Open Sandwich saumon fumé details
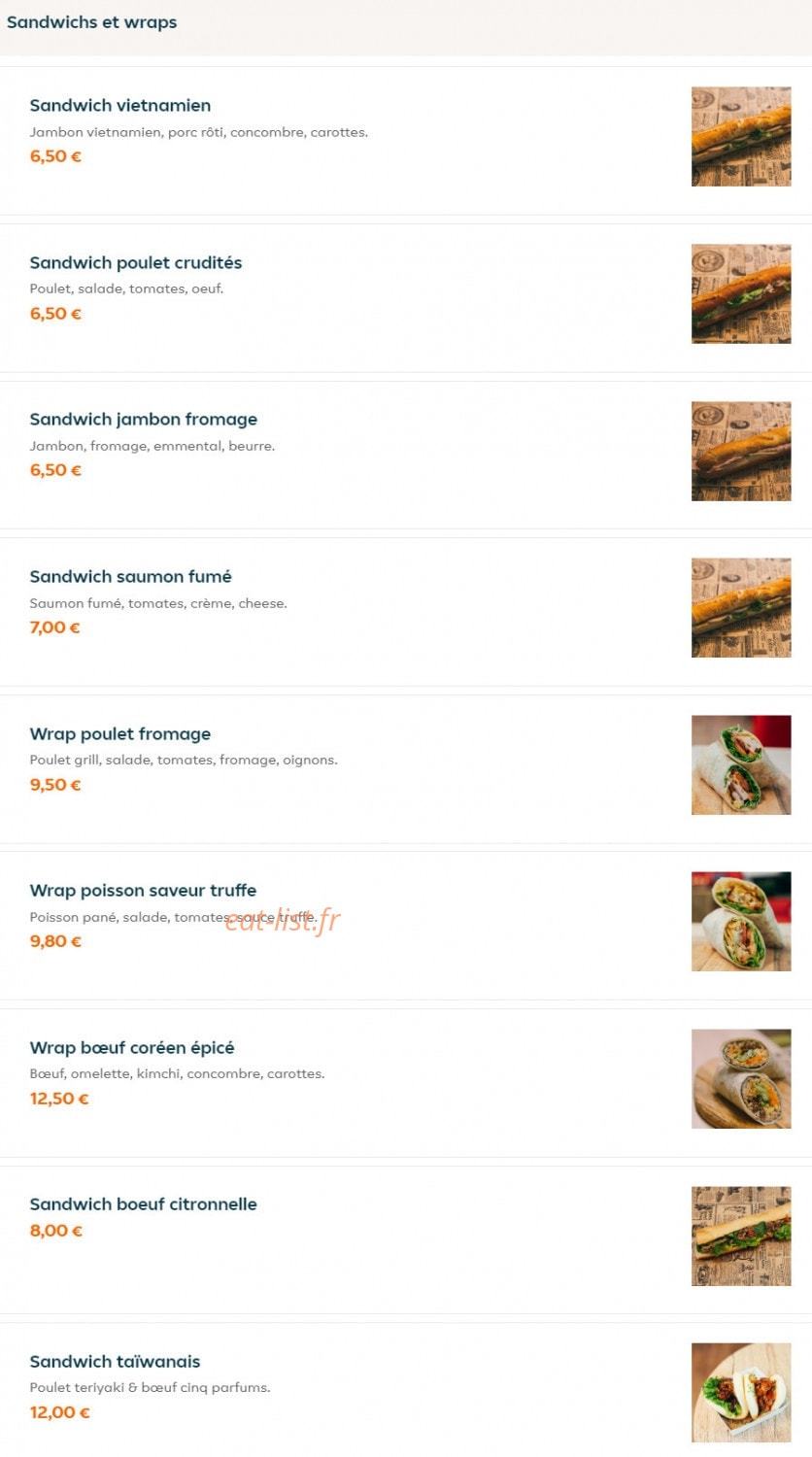Screen dimensions: 812x1457 coord(406,612)
